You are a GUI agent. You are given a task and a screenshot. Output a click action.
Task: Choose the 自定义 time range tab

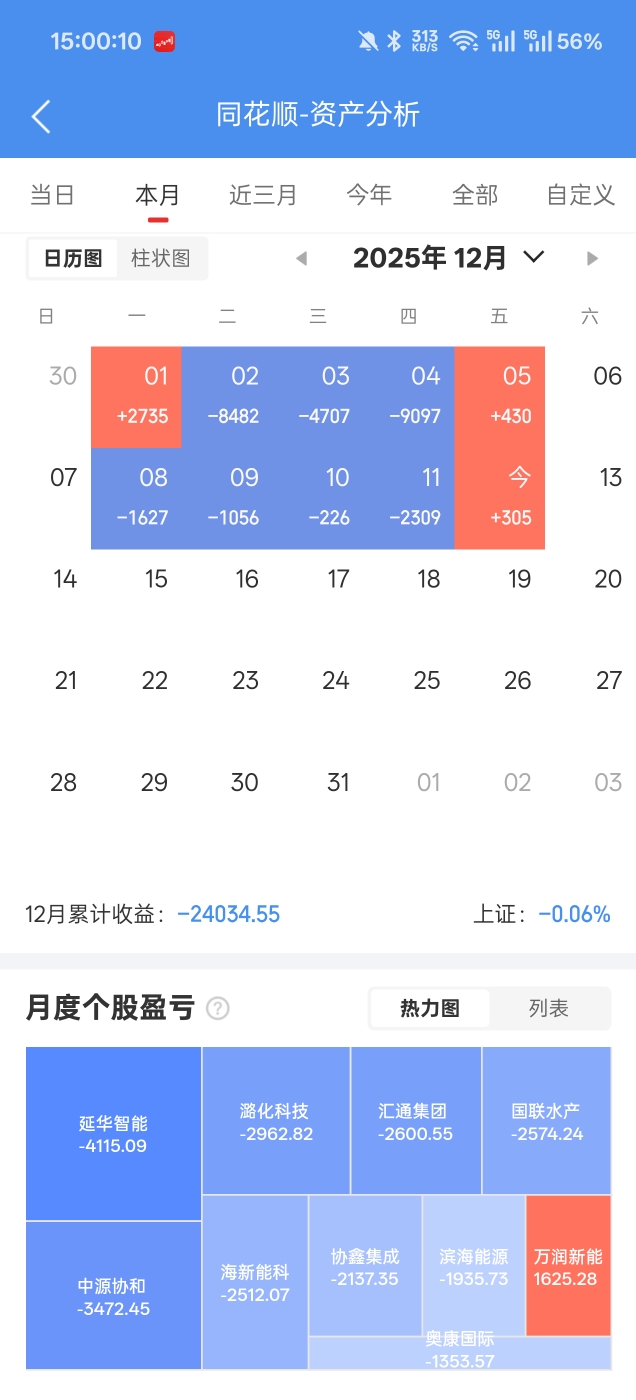coord(581,195)
